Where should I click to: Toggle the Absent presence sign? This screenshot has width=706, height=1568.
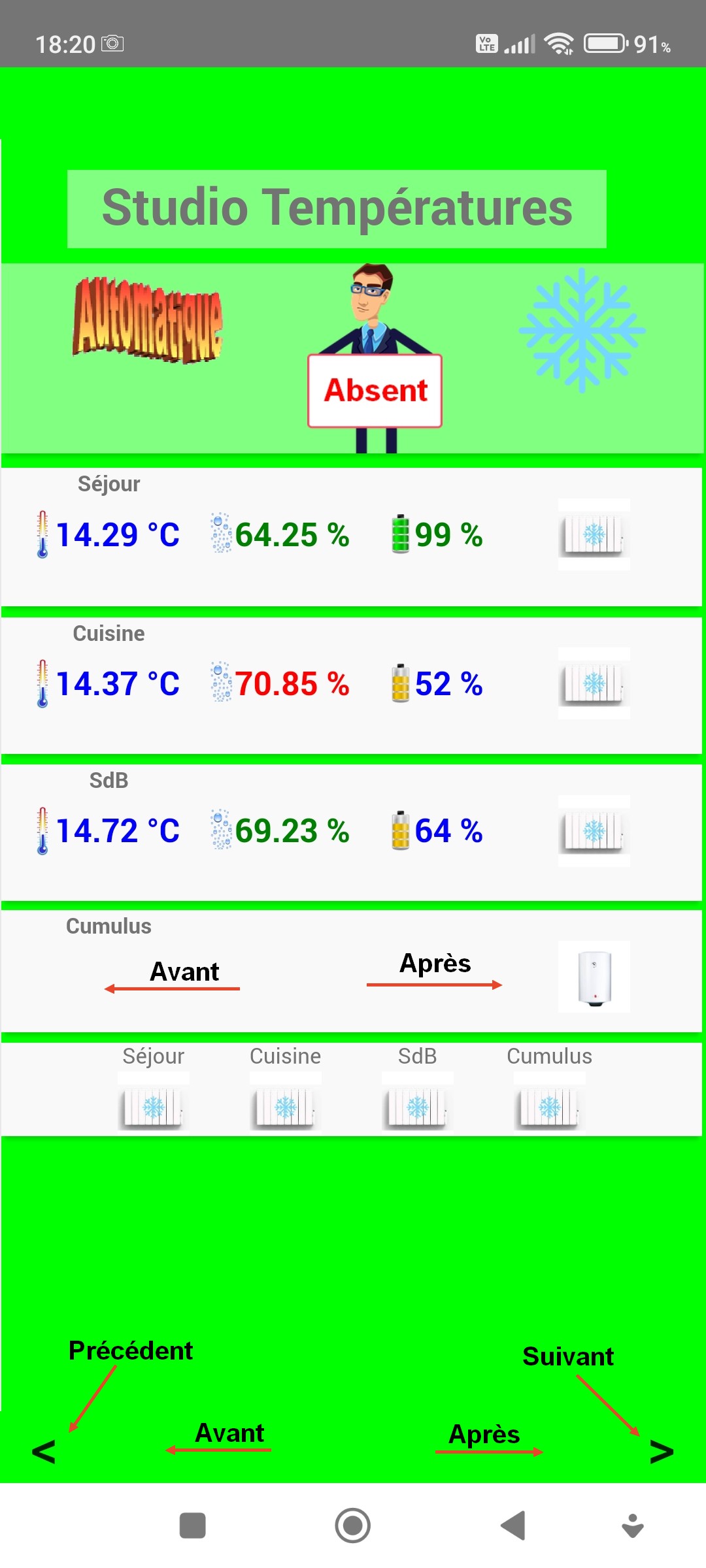pos(375,390)
